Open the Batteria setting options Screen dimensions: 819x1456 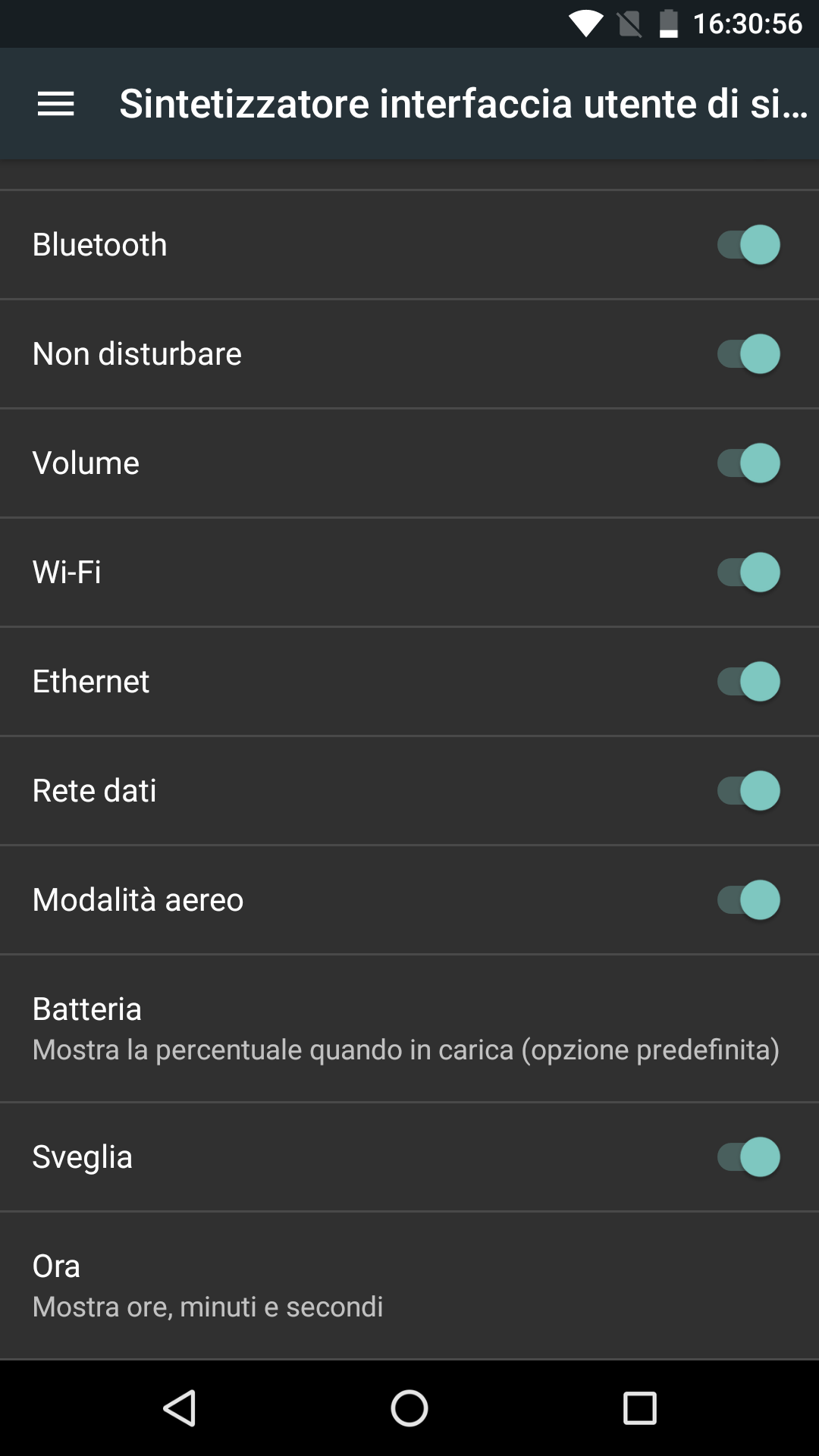coord(409,1028)
